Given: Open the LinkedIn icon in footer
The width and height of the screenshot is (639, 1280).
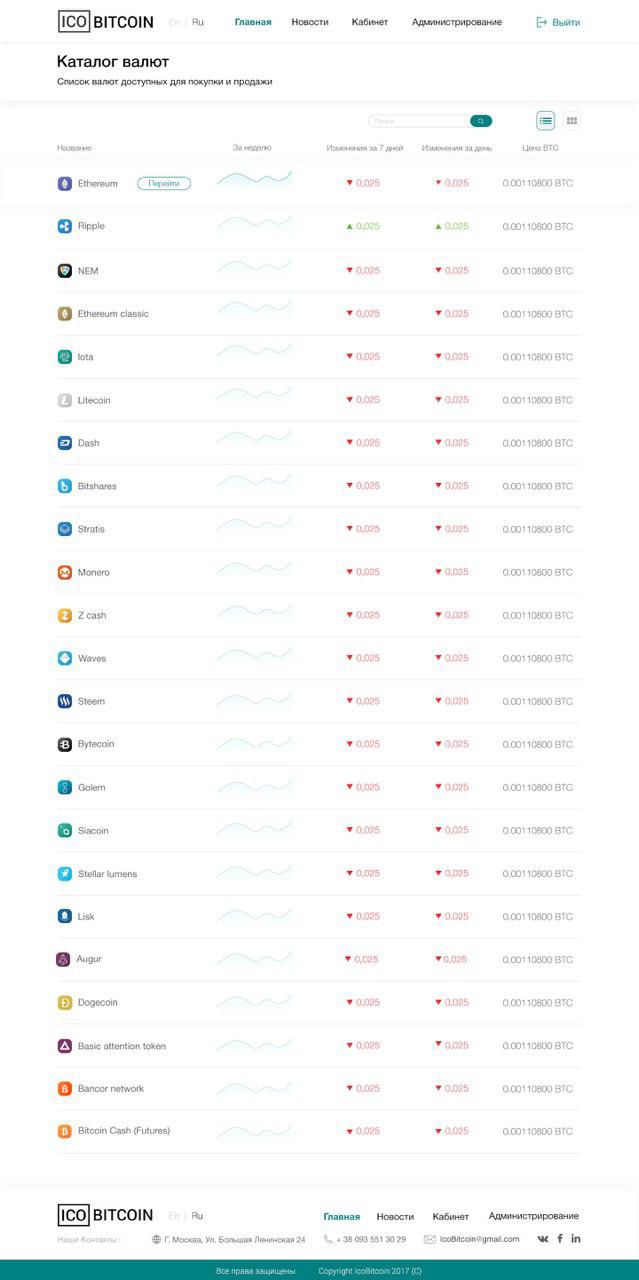Looking at the screenshot, I should click(576, 1238).
